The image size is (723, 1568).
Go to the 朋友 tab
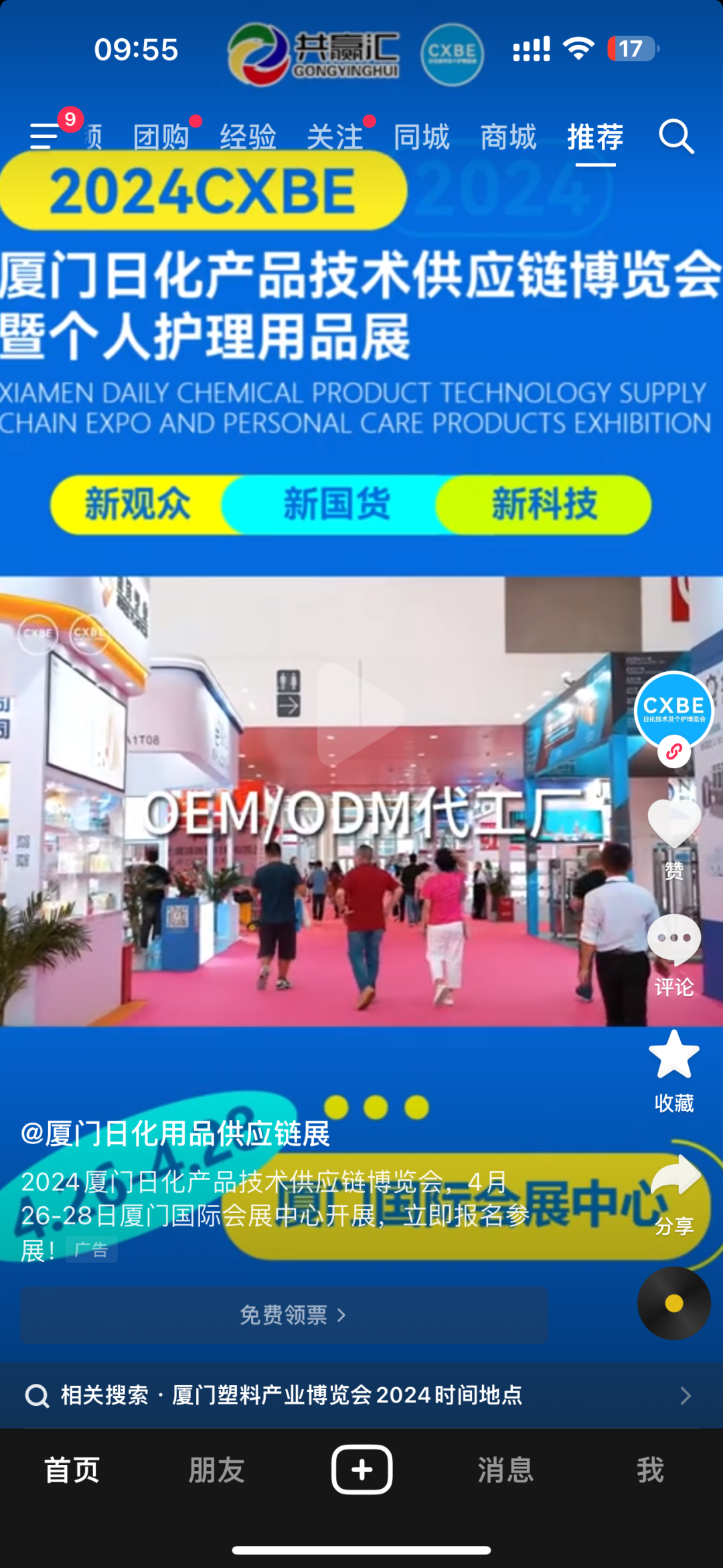tap(216, 1470)
